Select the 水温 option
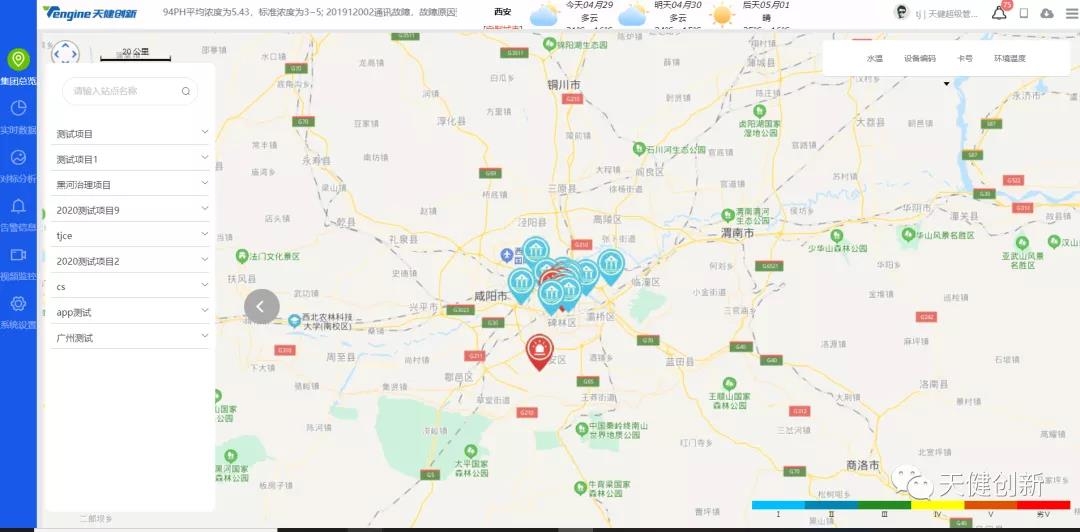 click(875, 59)
